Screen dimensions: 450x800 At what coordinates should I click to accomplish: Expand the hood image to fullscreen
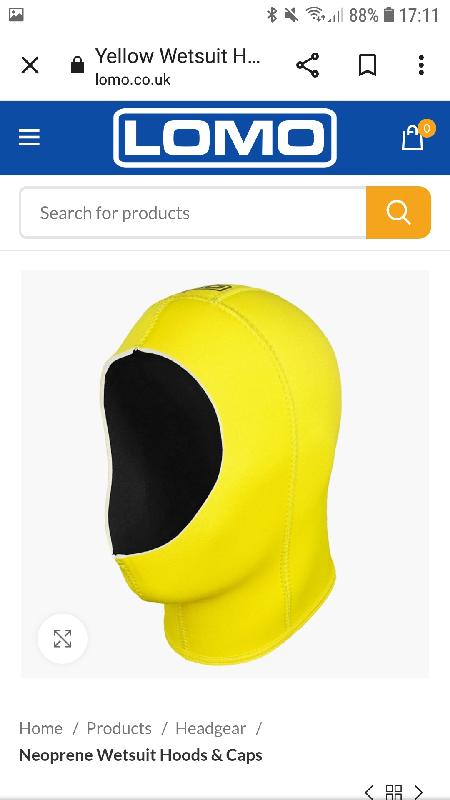pos(63,638)
